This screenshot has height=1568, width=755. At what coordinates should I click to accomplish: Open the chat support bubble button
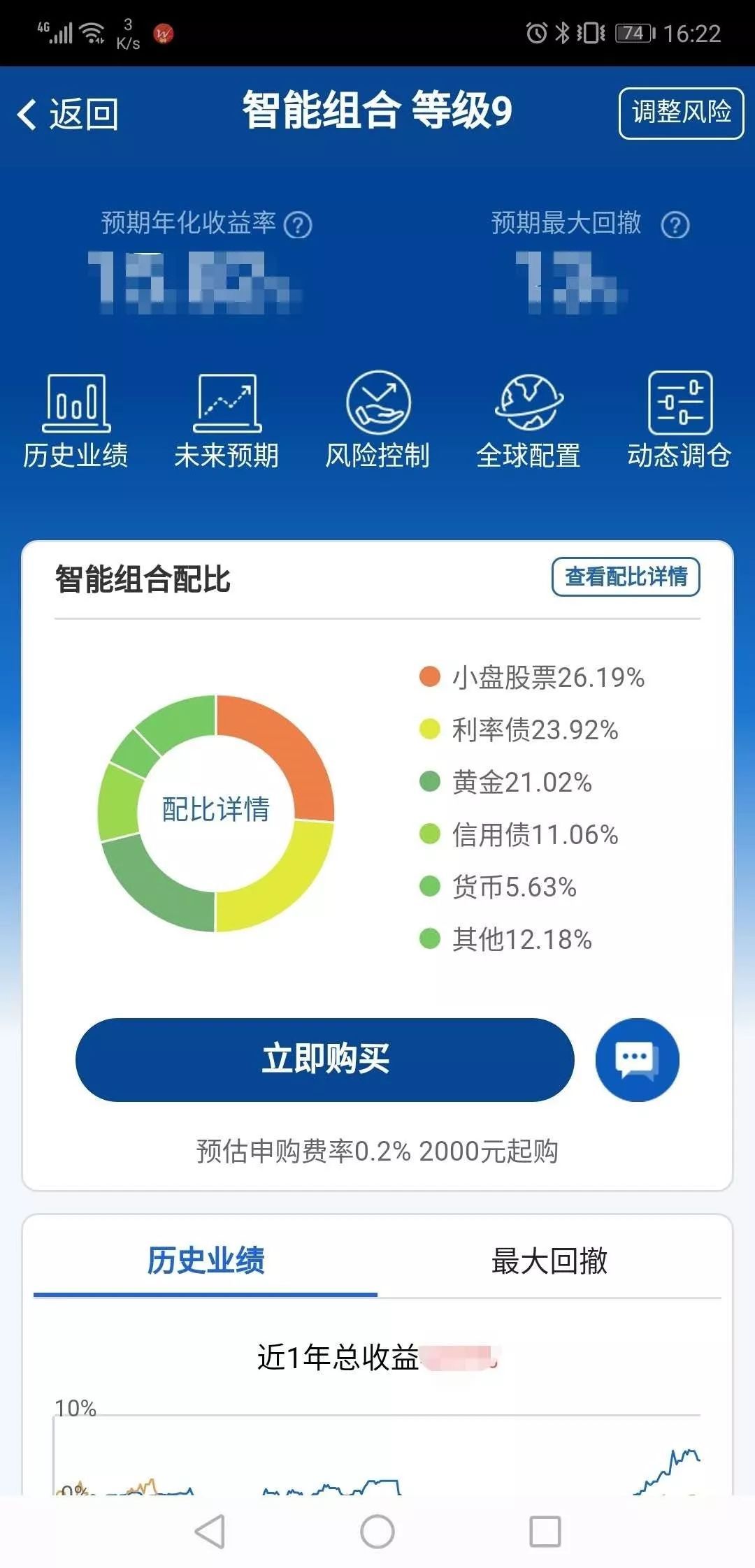(636, 1059)
